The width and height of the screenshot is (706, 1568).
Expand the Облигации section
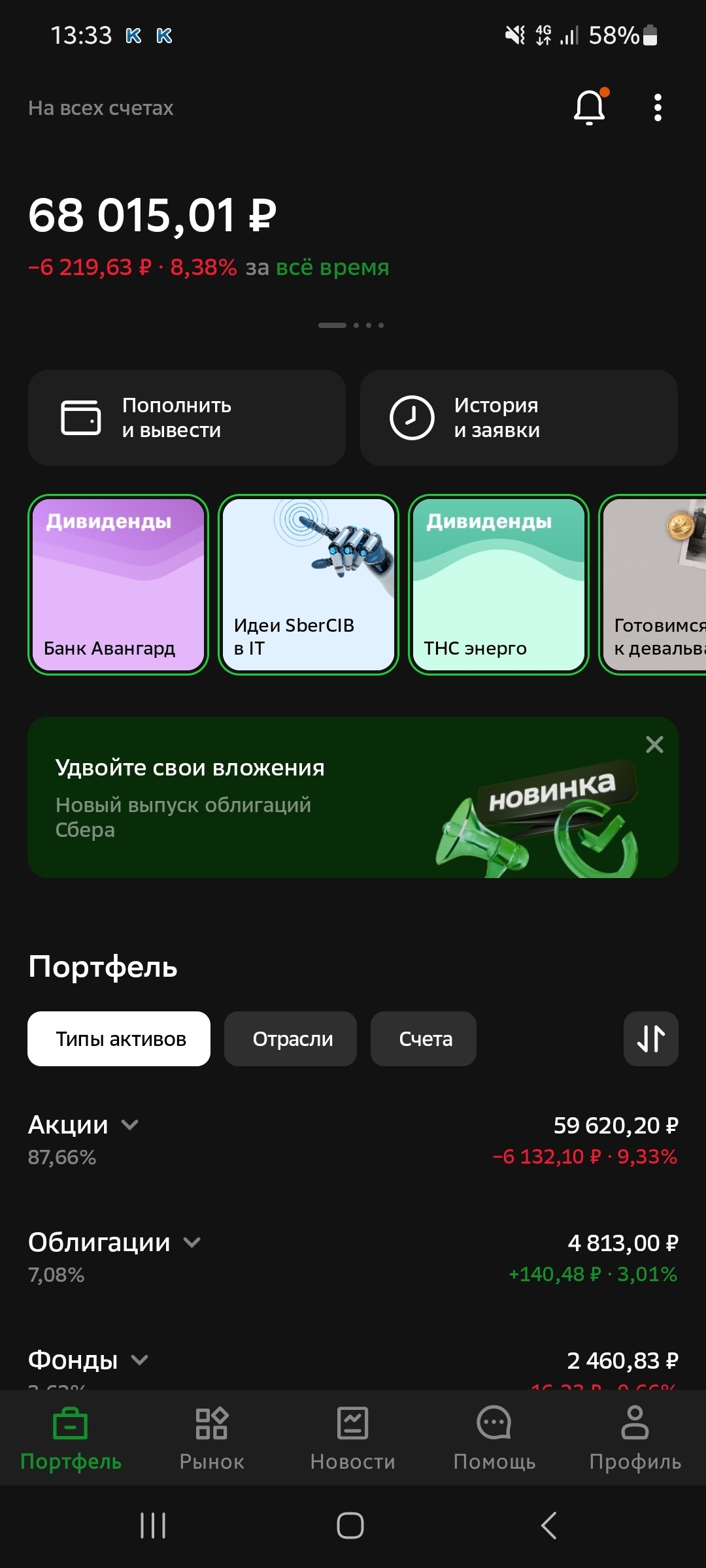coord(114,1243)
